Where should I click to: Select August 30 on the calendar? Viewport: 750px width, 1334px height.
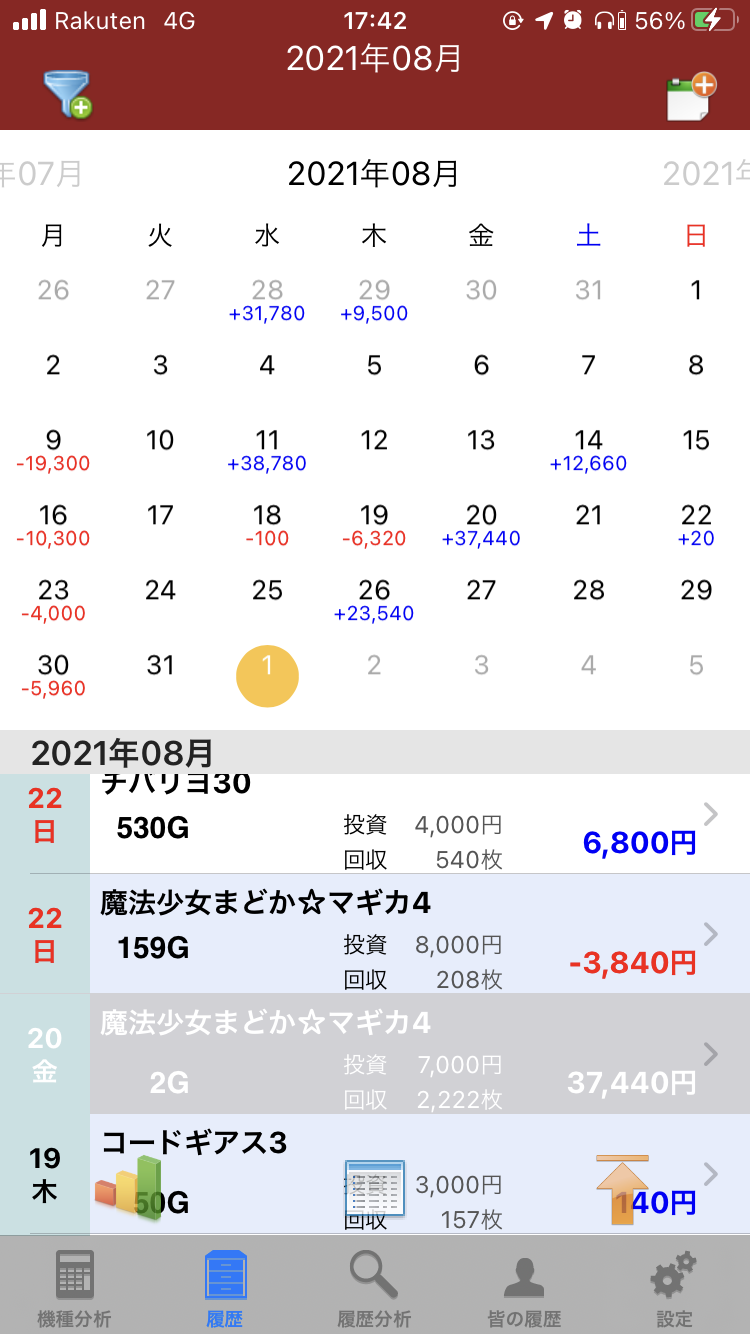click(53, 676)
